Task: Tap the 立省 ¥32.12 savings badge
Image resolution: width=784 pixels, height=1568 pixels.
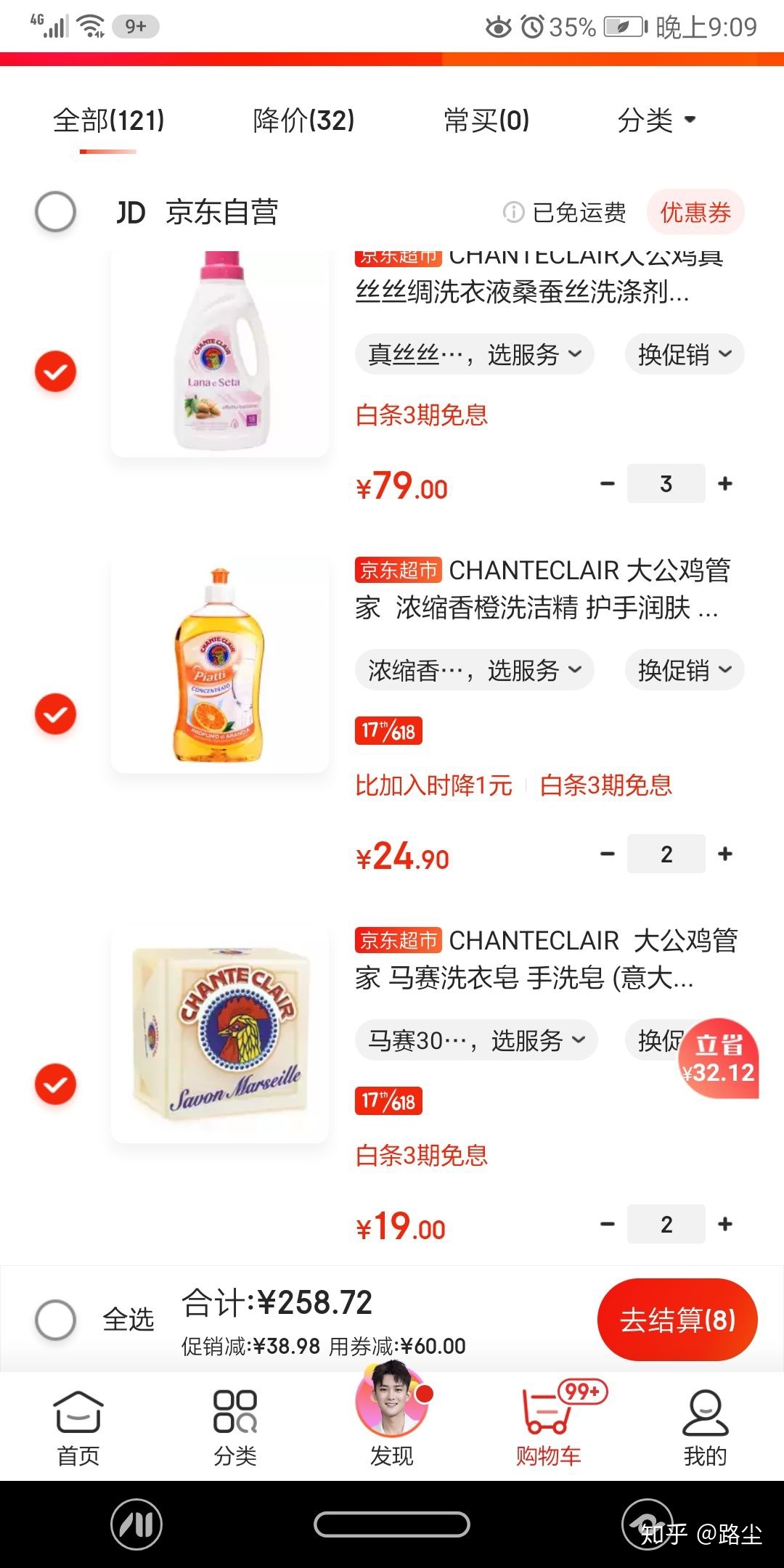Action: tap(719, 1058)
